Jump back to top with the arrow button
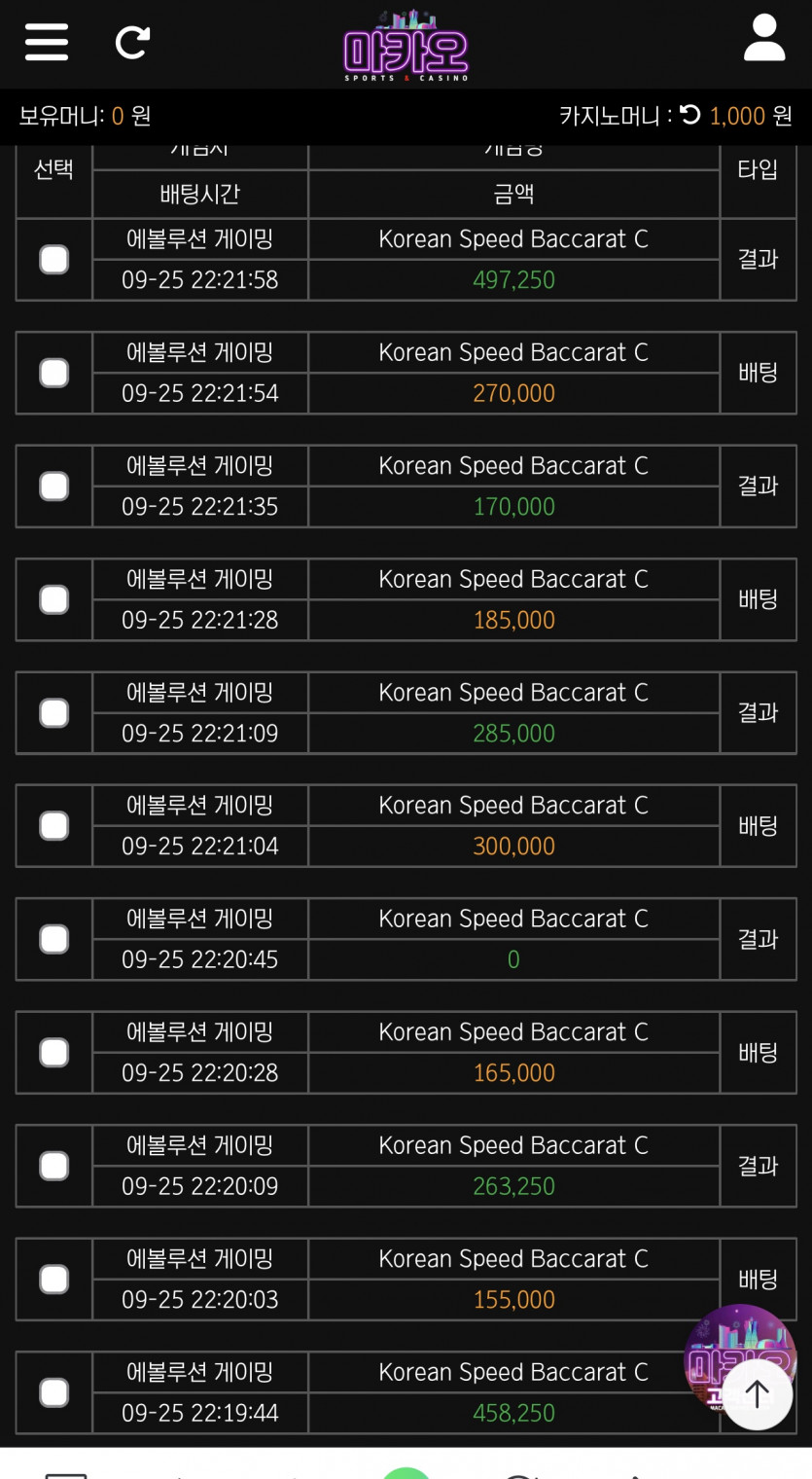This screenshot has height=1479, width=812. click(x=757, y=1395)
